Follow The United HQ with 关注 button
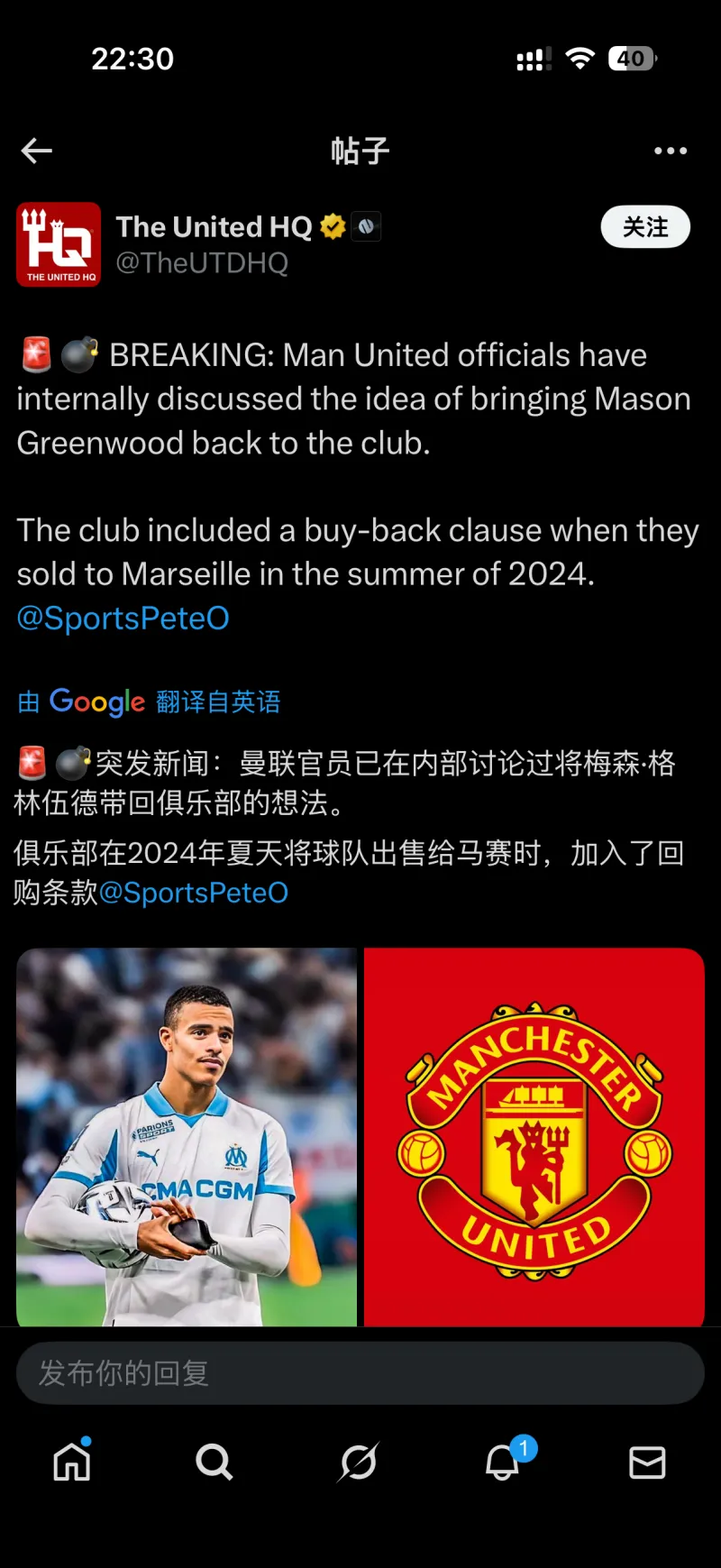Image resolution: width=721 pixels, height=1568 pixels. pos(645,227)
